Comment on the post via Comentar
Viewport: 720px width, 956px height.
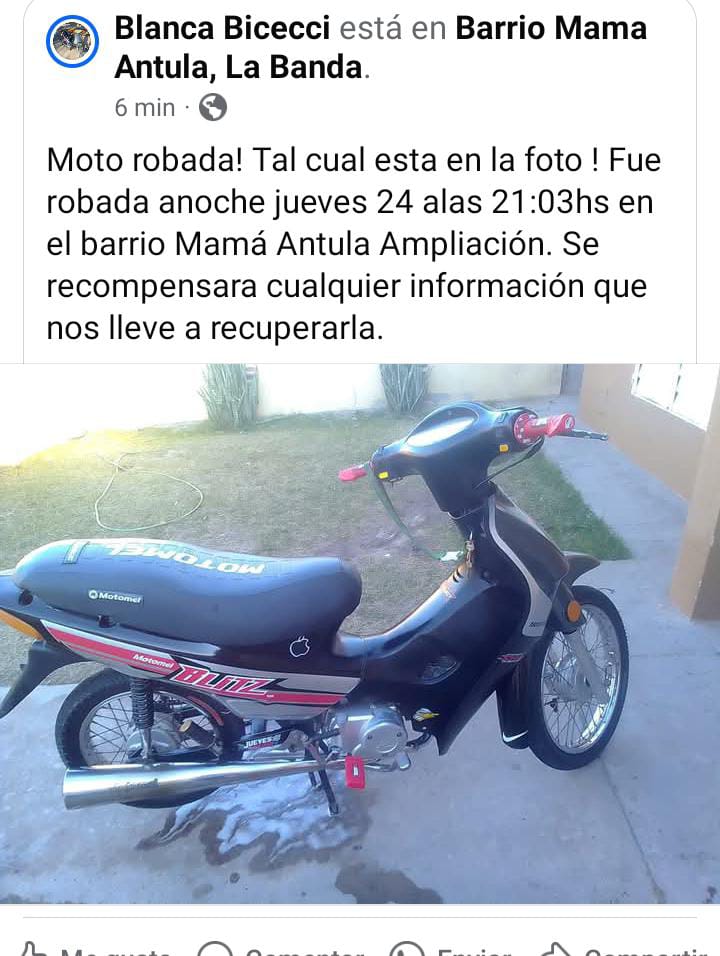[282, 950]
